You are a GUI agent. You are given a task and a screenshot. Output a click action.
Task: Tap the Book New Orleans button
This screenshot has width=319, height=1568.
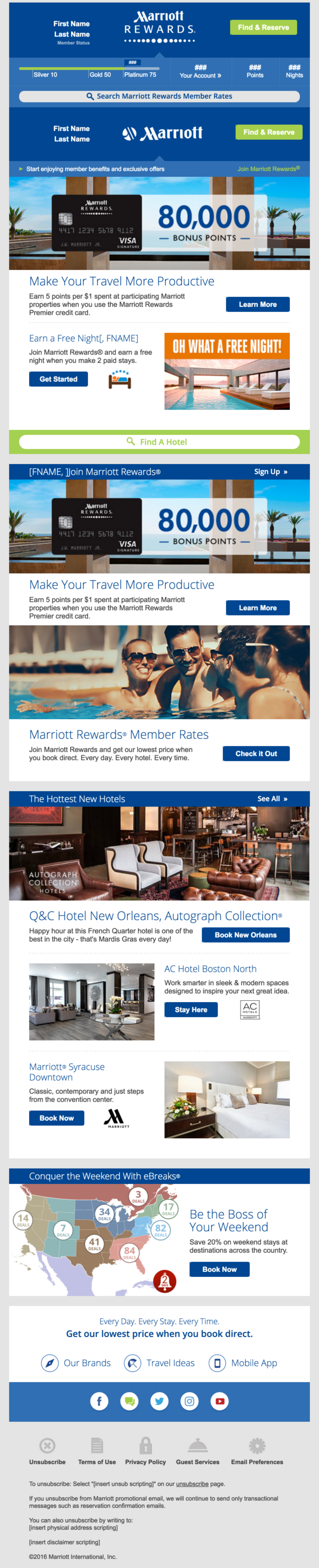(x=245, y=935)
